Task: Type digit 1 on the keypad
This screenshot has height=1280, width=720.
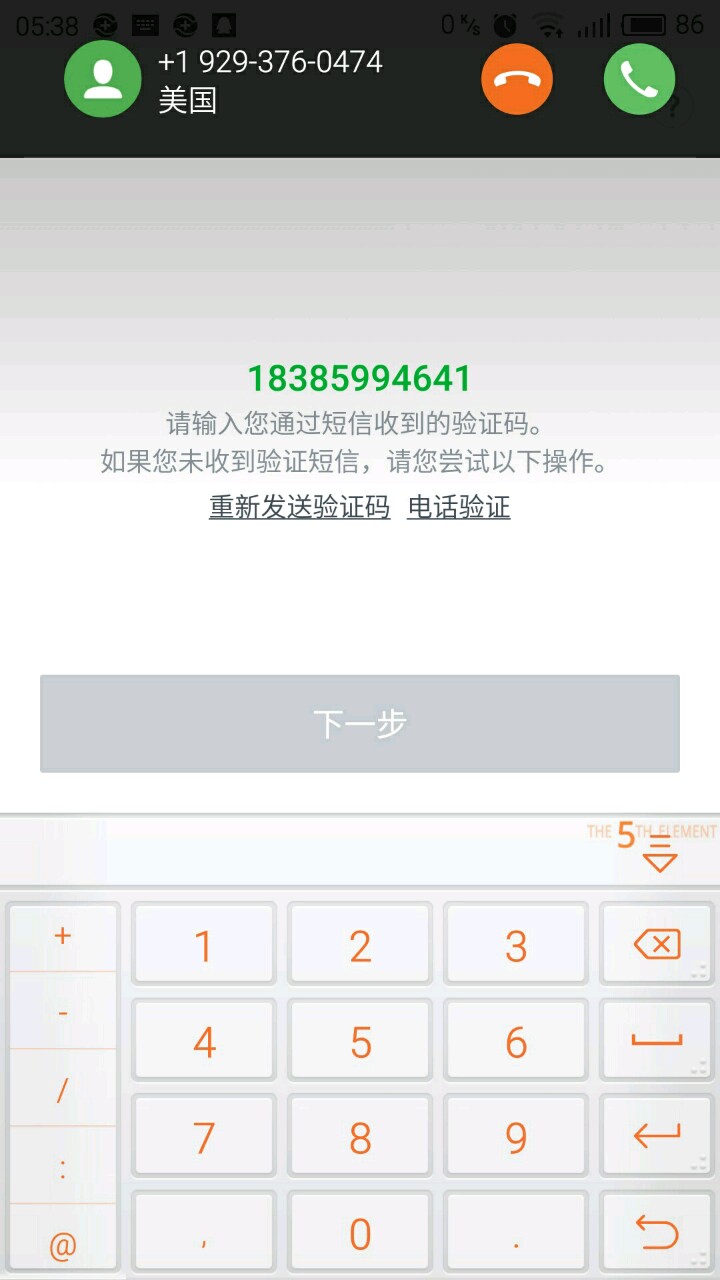Action: [204, 945]
